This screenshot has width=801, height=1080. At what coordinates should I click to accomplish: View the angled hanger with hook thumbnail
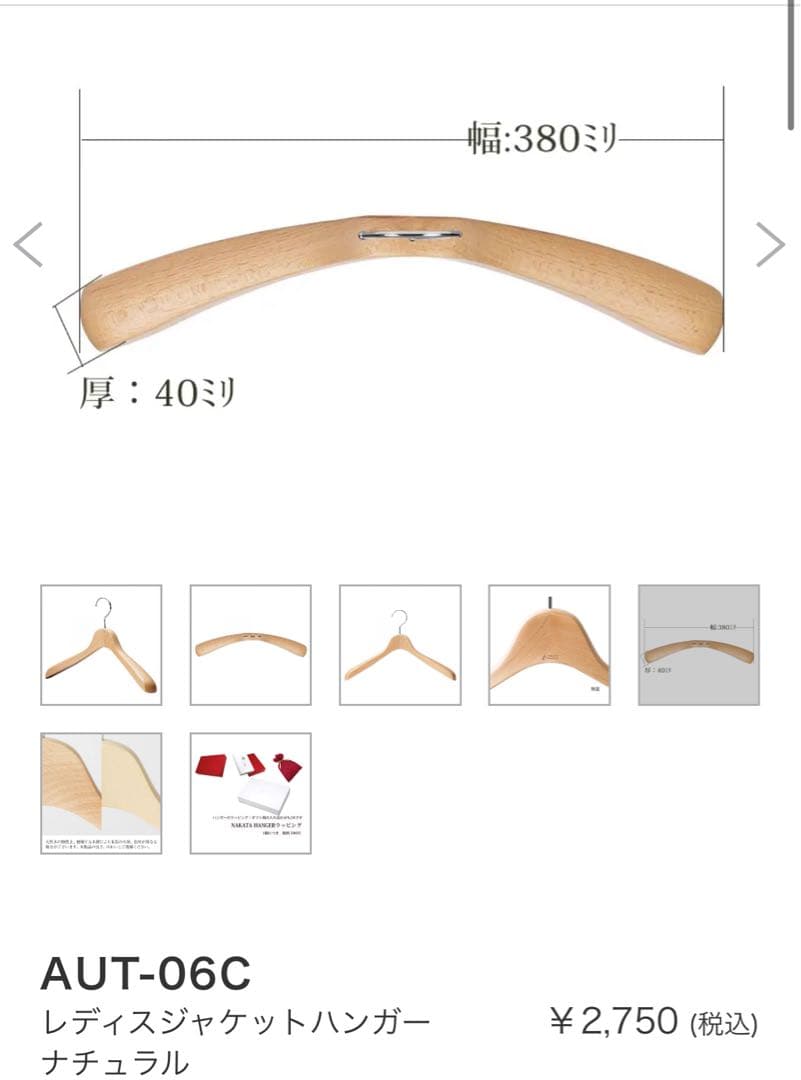(101, 645)
